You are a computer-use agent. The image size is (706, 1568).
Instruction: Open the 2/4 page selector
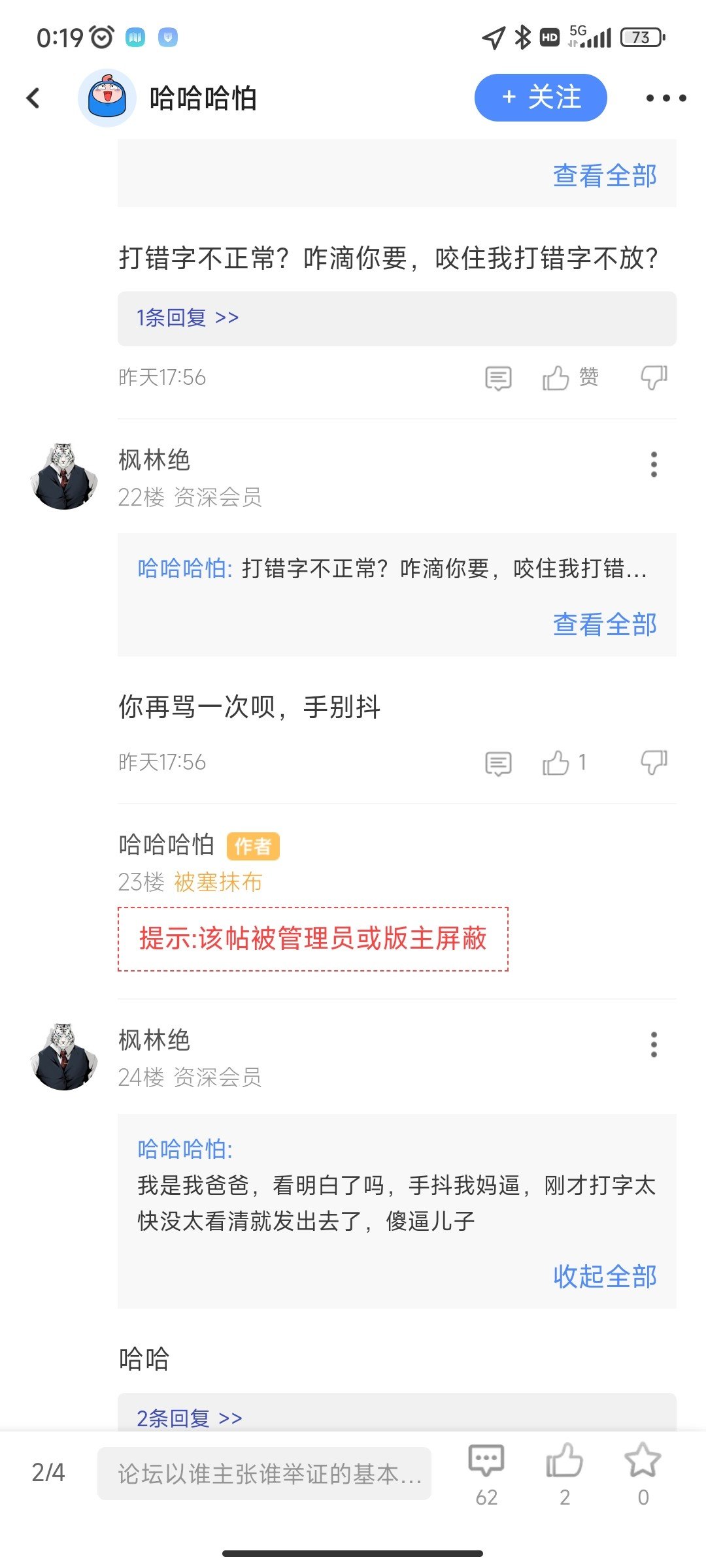pos(48,1473)
